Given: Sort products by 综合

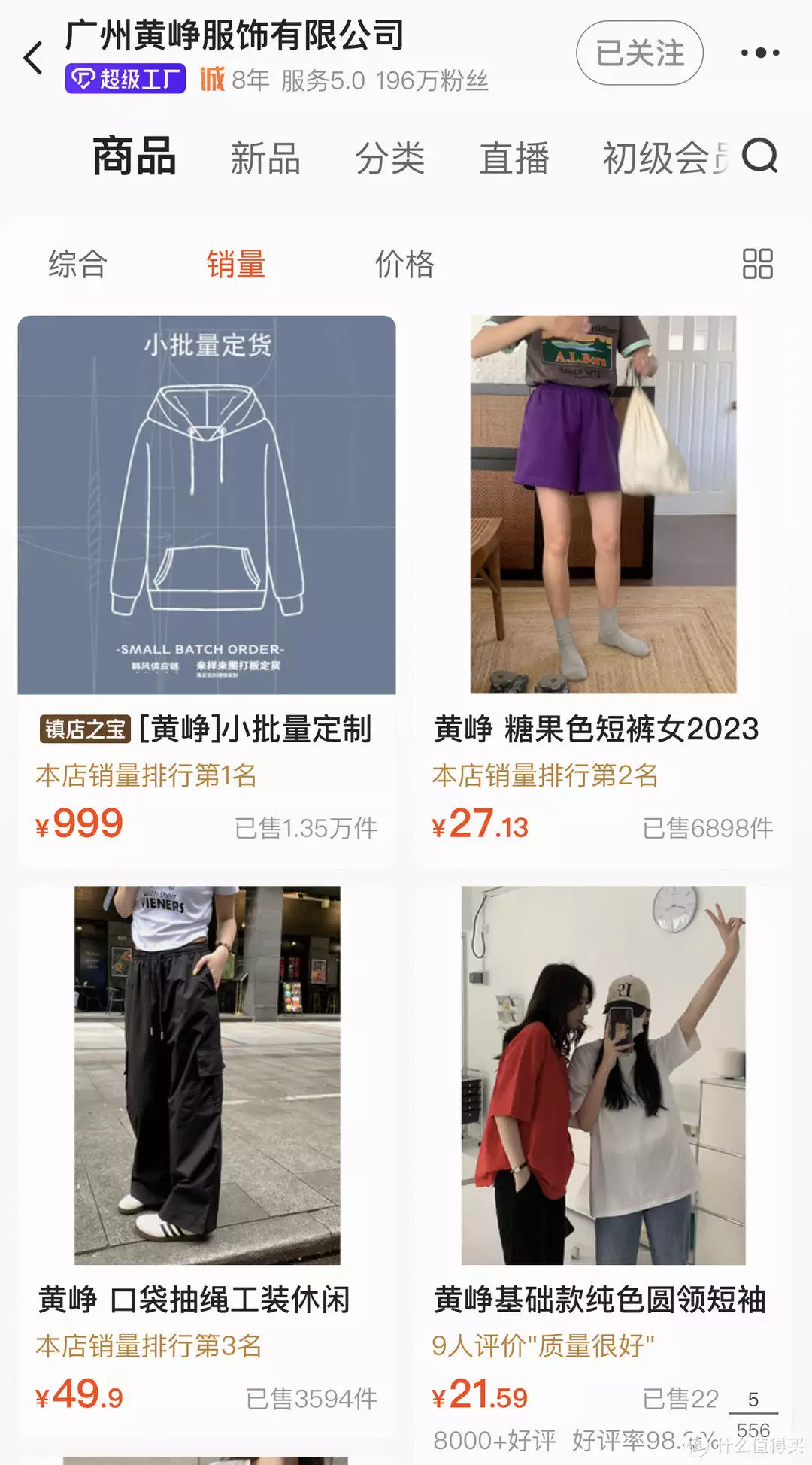Looking at the screenshot, I should 78,264.
